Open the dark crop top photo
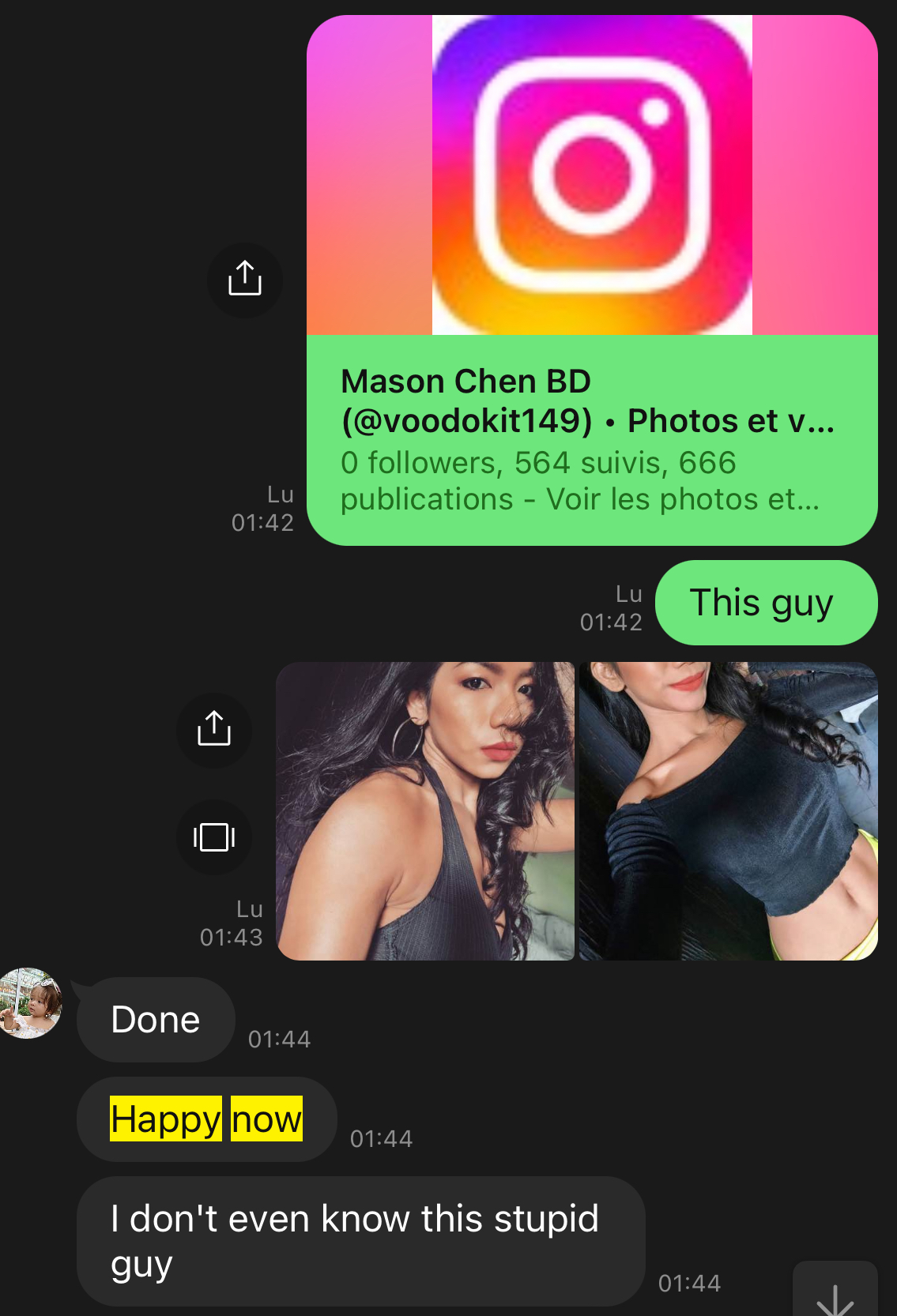Screen dimensions: 897x1316 (x=728, y=811)
